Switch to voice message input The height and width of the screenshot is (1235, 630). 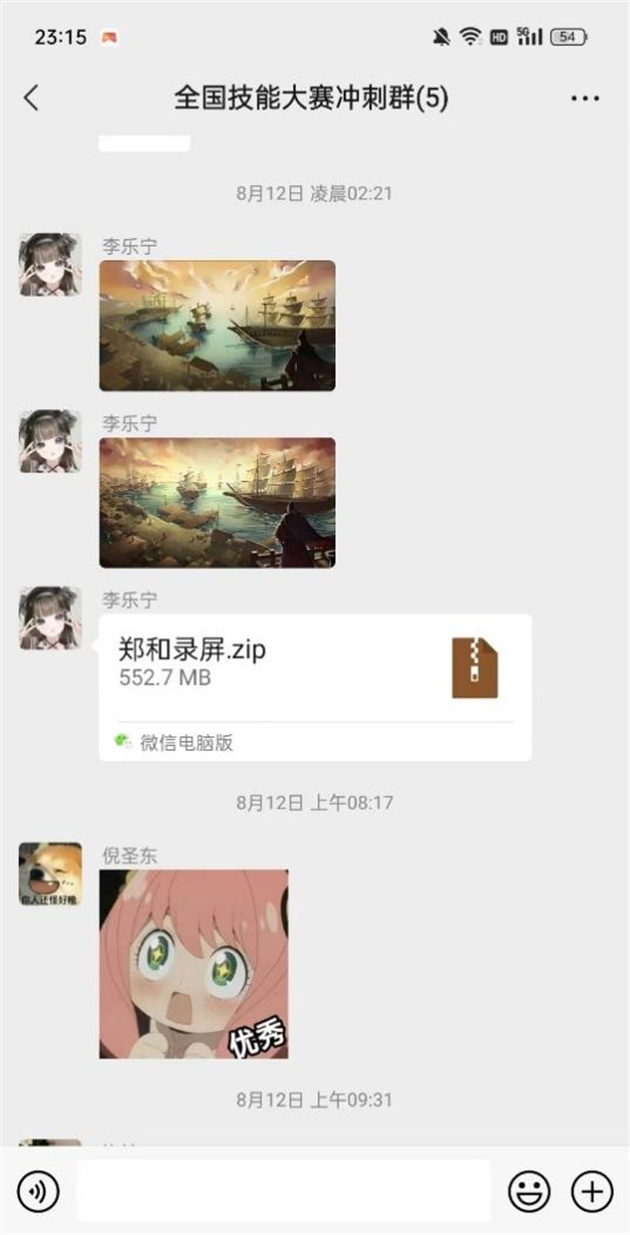coord(38,1191)
